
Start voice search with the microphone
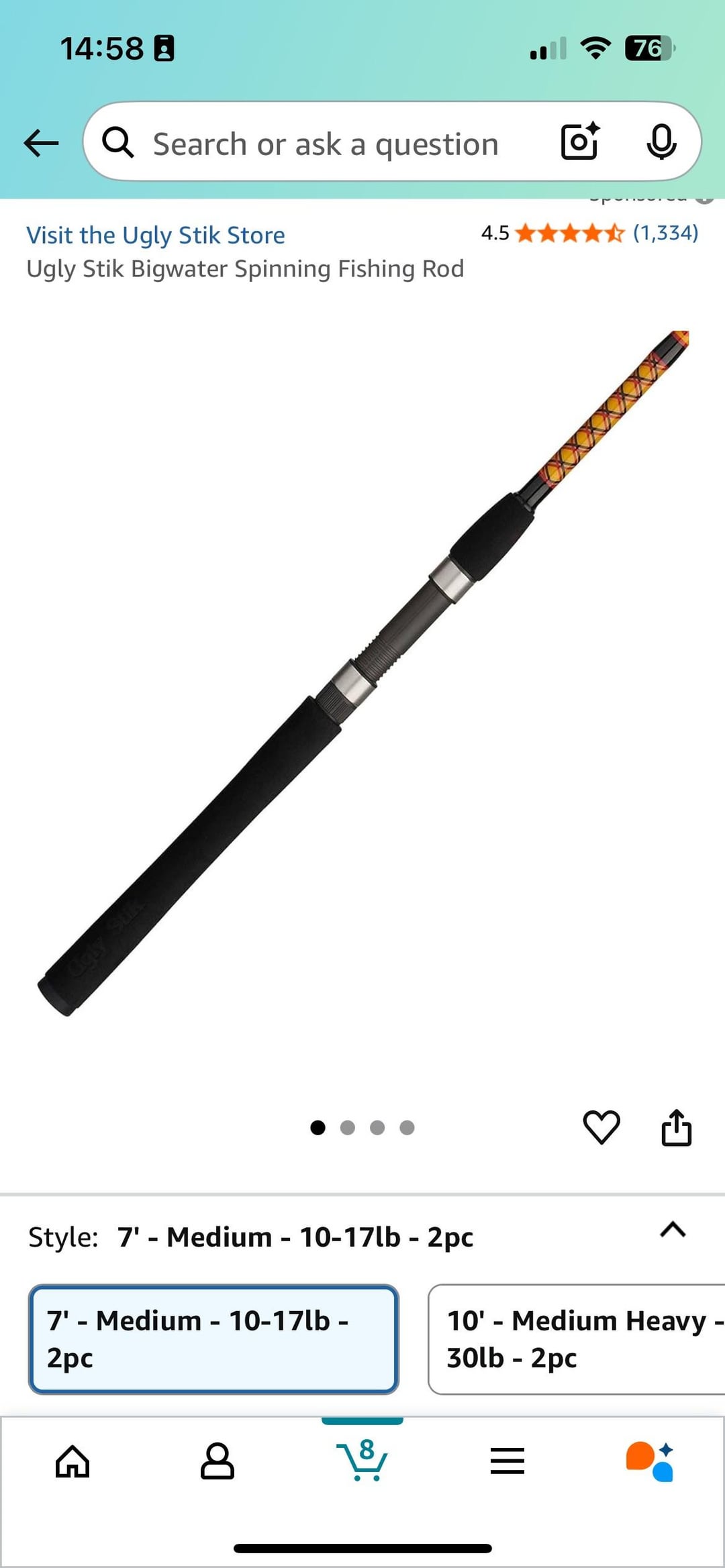coord(661,142)
